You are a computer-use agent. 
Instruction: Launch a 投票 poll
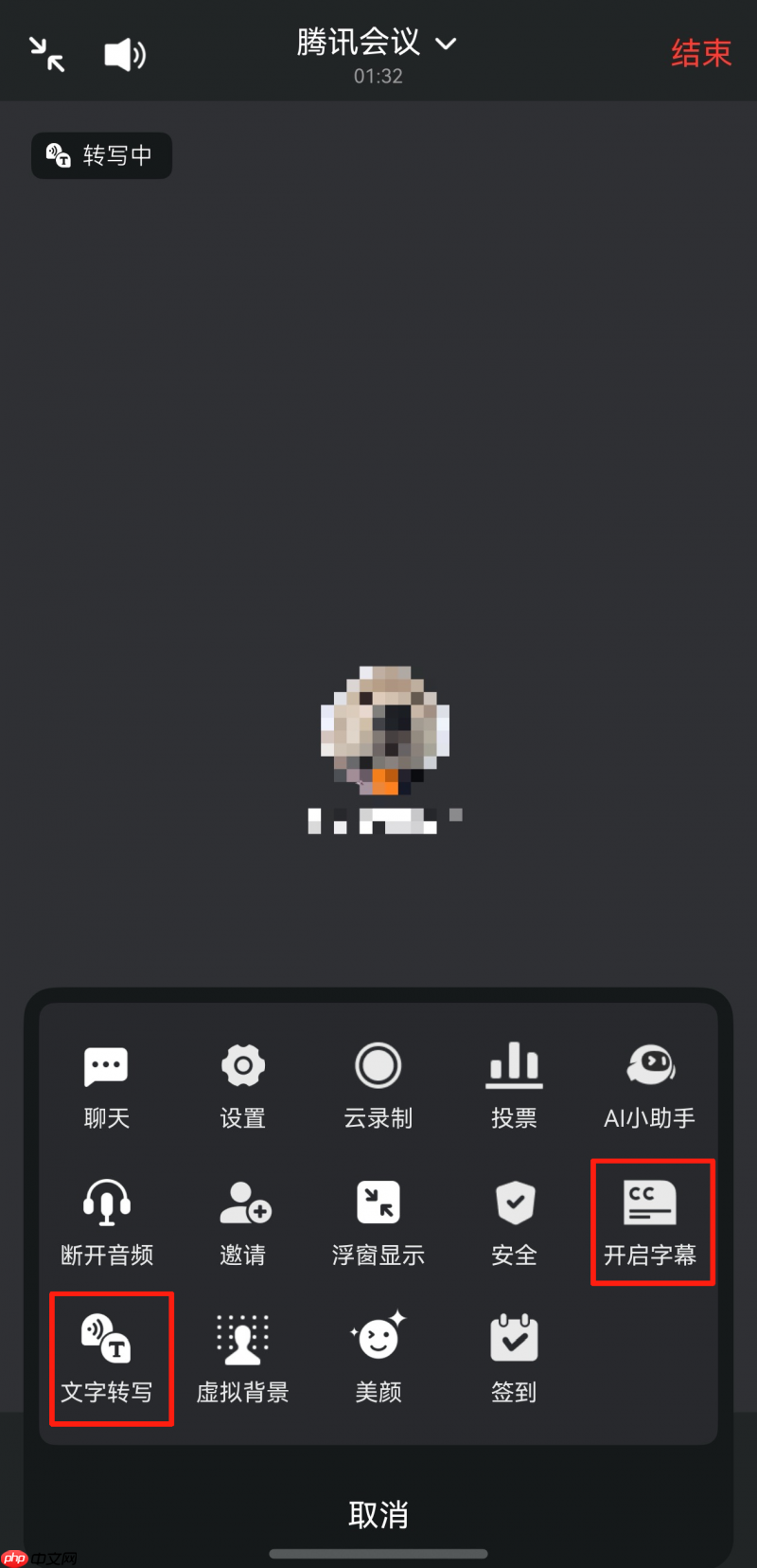[514, 1084]
